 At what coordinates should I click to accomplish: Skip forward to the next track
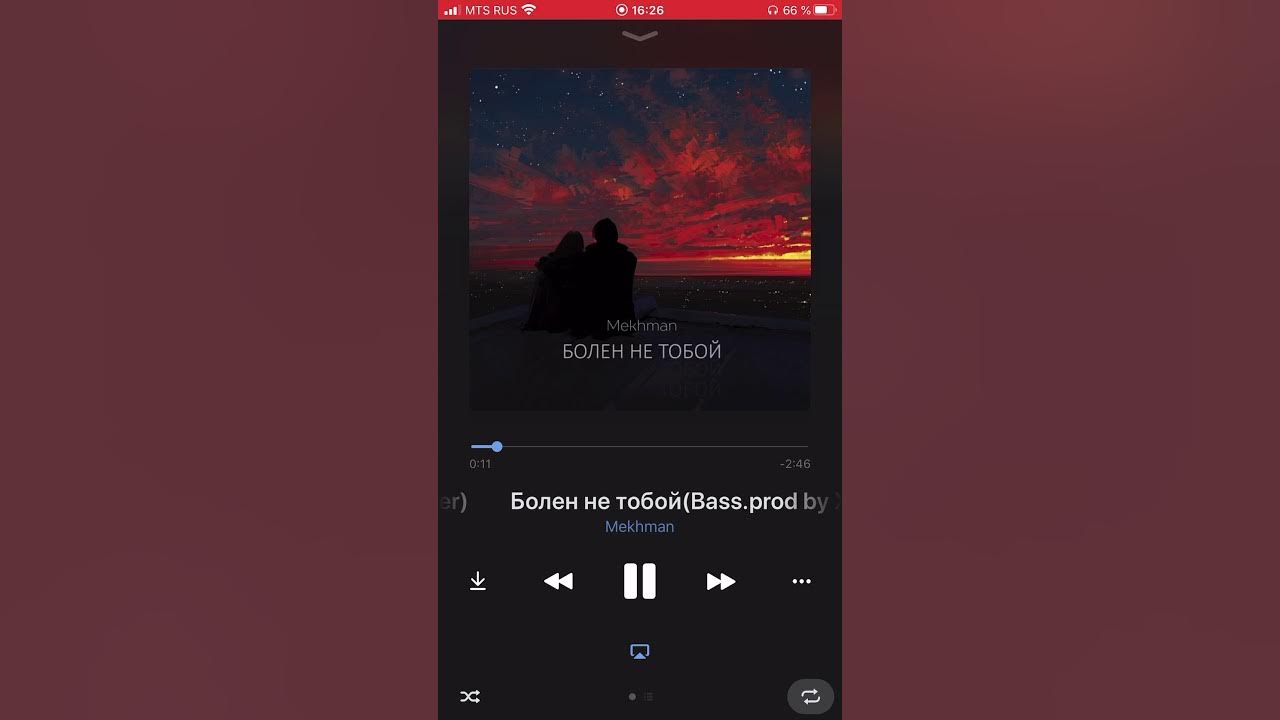(x=721, y=581)
